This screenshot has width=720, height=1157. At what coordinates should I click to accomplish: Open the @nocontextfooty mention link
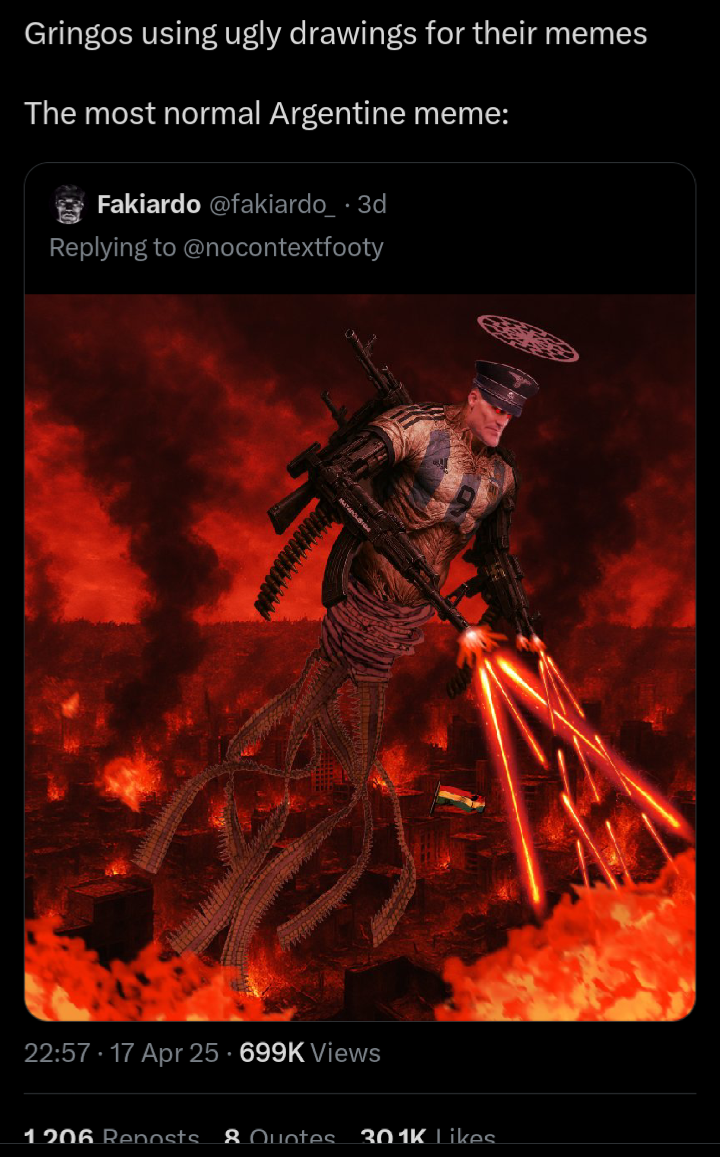[x=283, y=247]
